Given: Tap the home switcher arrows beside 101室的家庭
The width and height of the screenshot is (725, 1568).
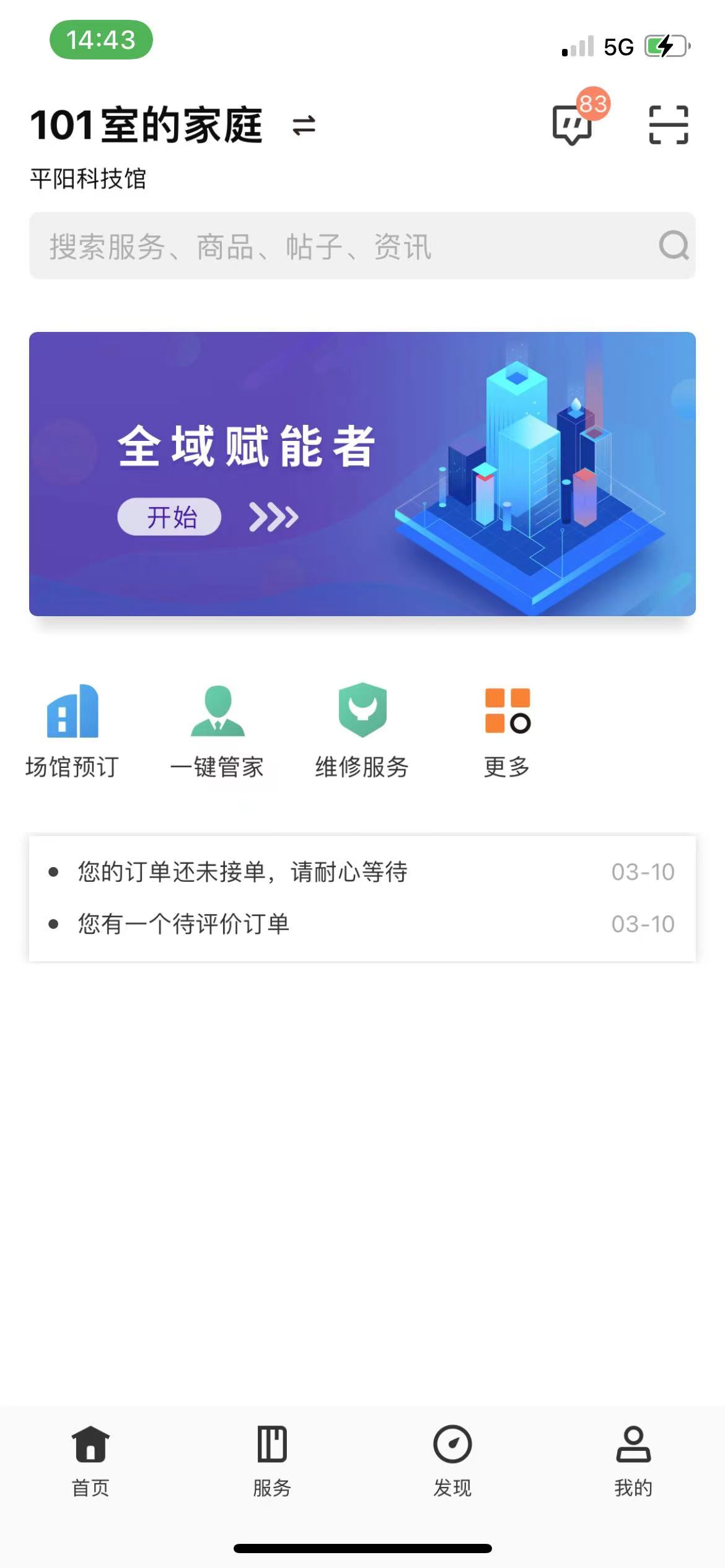Looking at the screenshot, I should [x=303, y=127].
